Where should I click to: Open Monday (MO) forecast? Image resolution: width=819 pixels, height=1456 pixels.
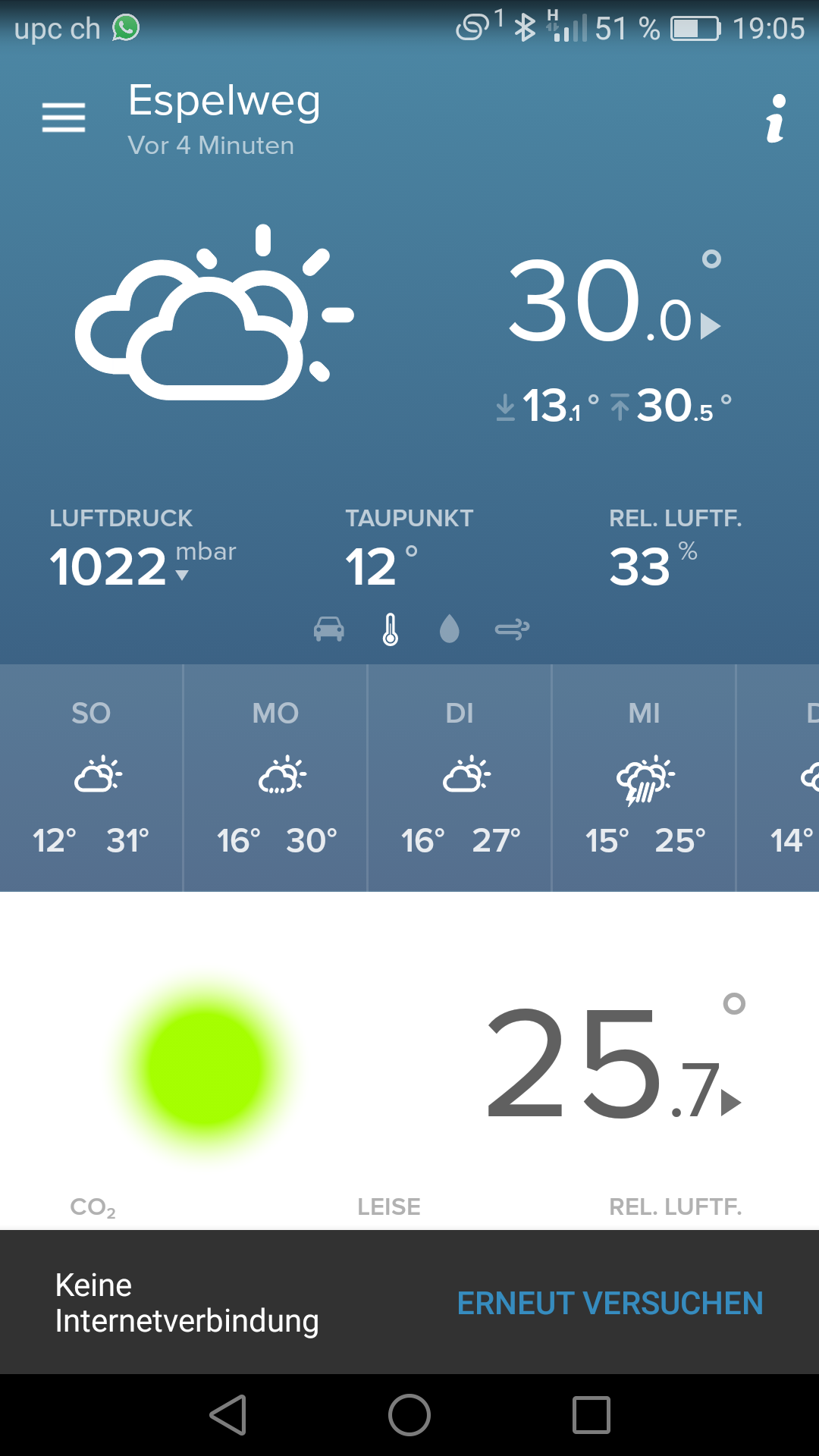(276, 777)
